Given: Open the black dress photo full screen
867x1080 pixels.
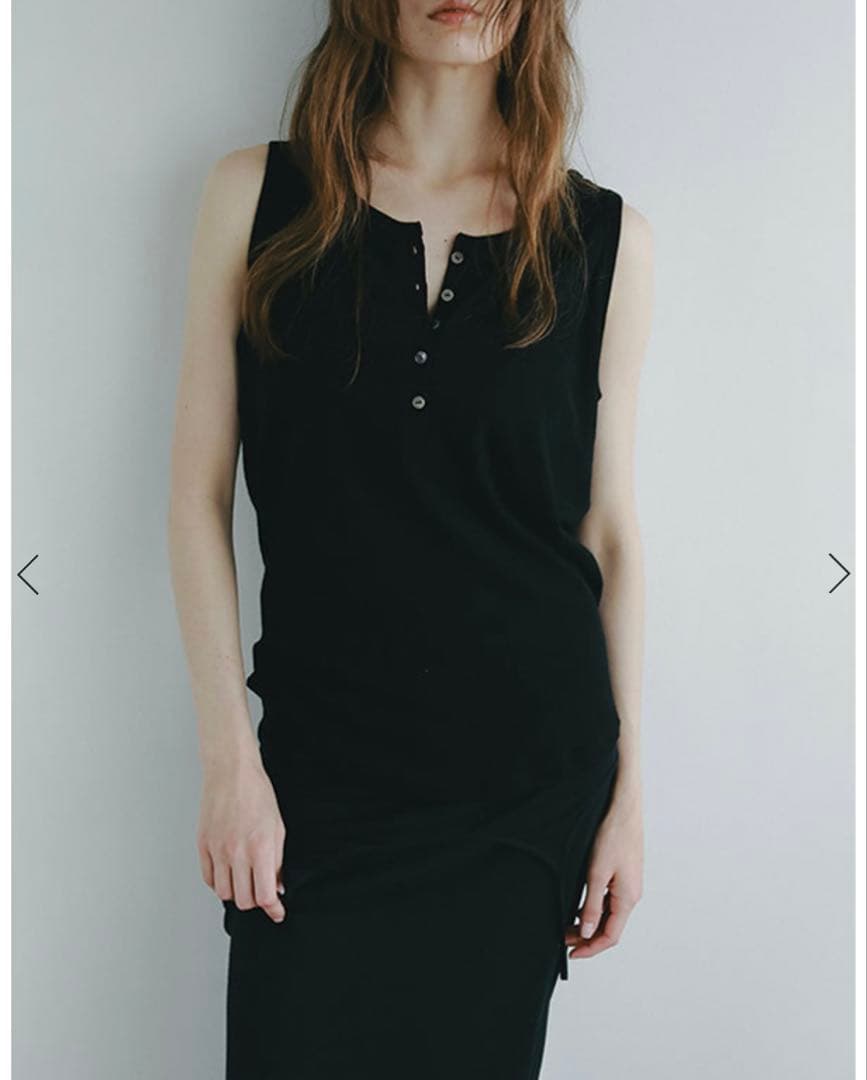Looking at the screenshot, I should 433,540.
